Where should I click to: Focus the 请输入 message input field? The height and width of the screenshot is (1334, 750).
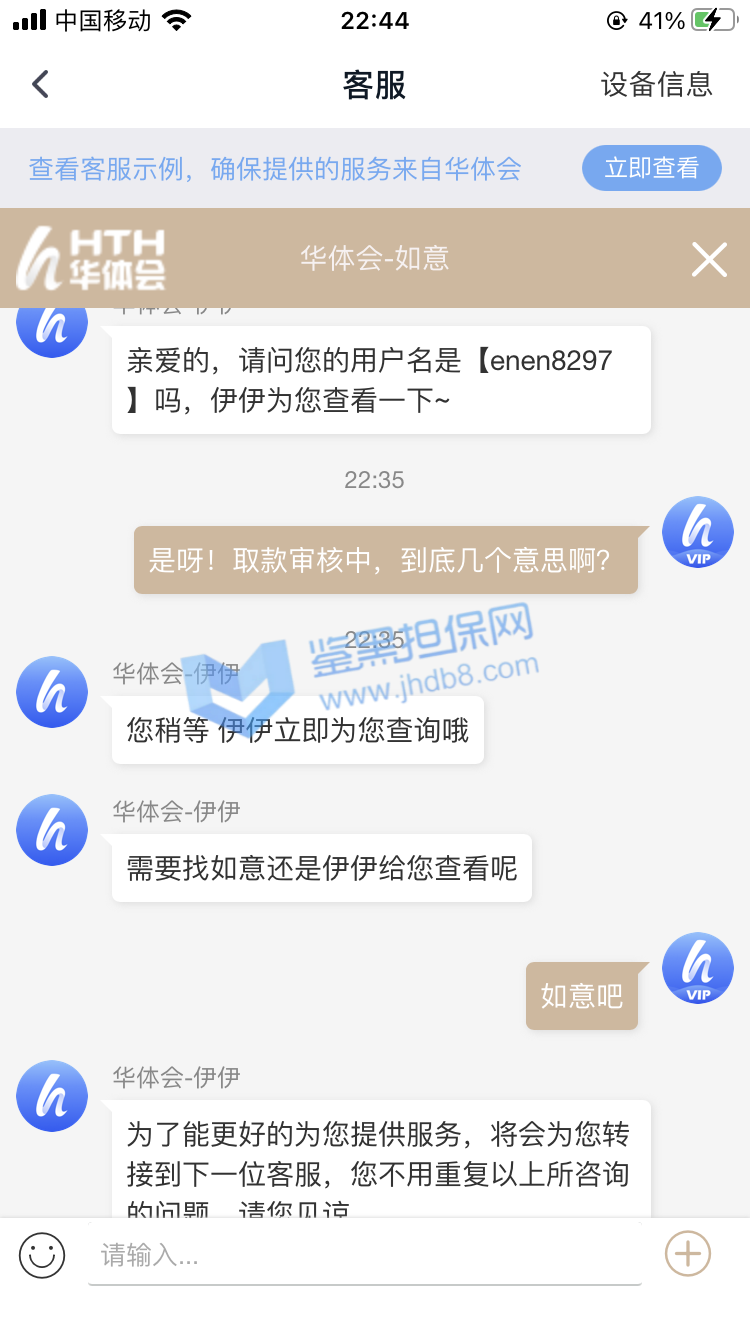(x=365, y=1255)
